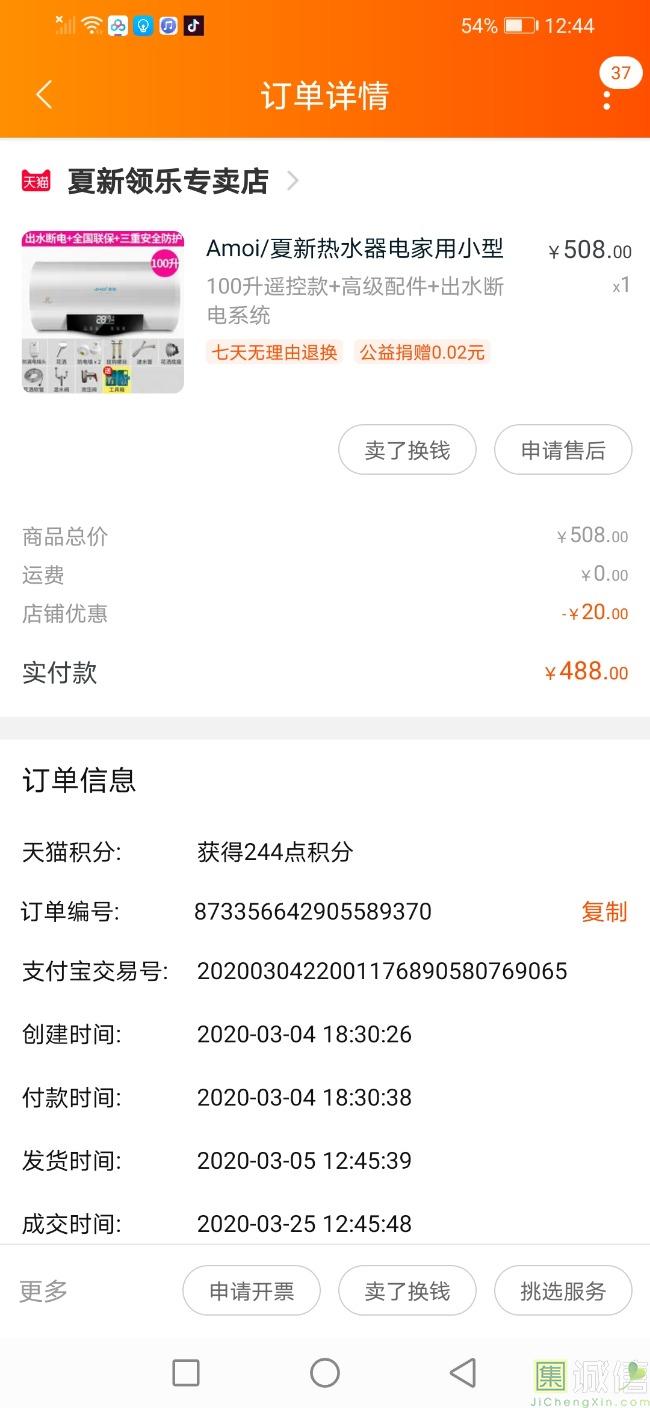Open the system recent apps view

186,1373
